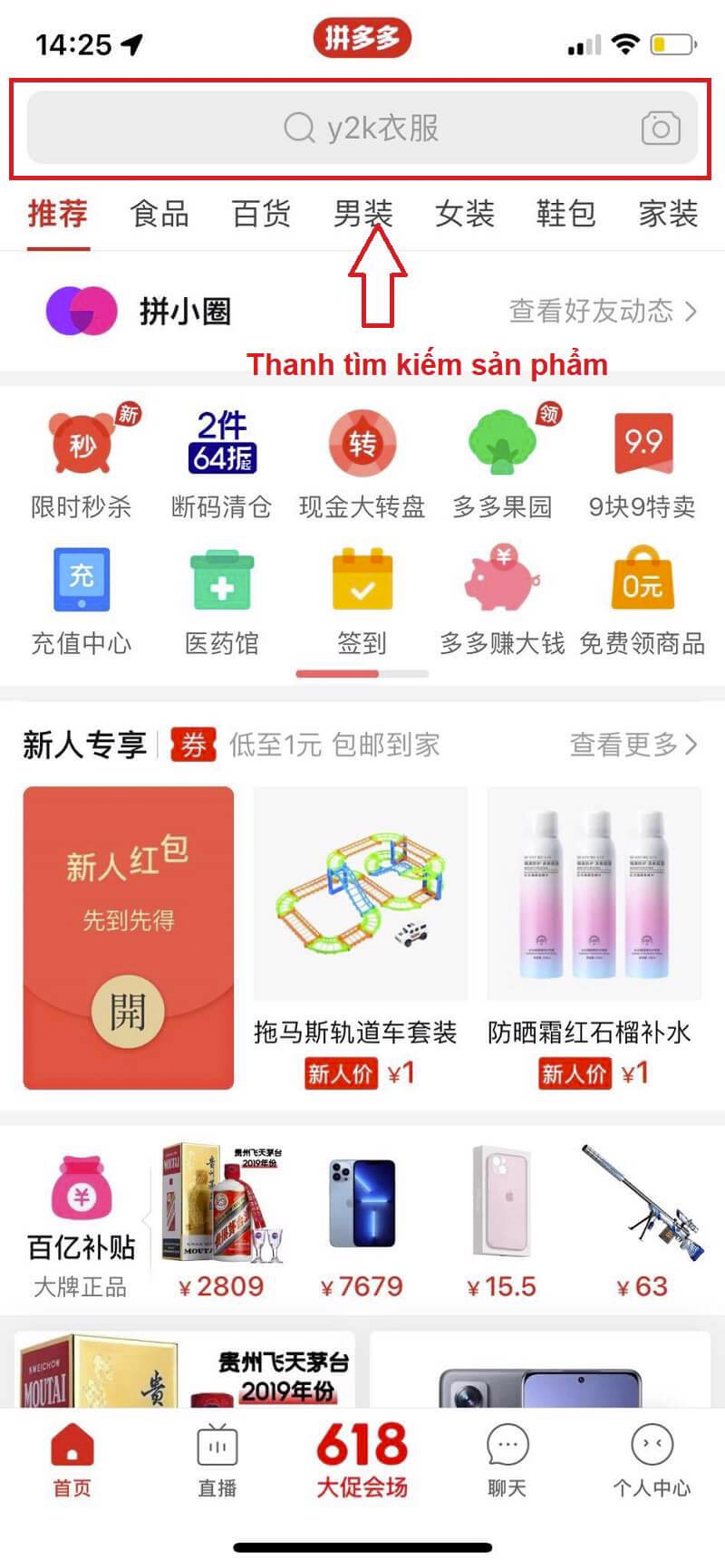The image size is (725, 1568).
Task: Select the 9块9特卖 deals icon
Action: (643, 444)
